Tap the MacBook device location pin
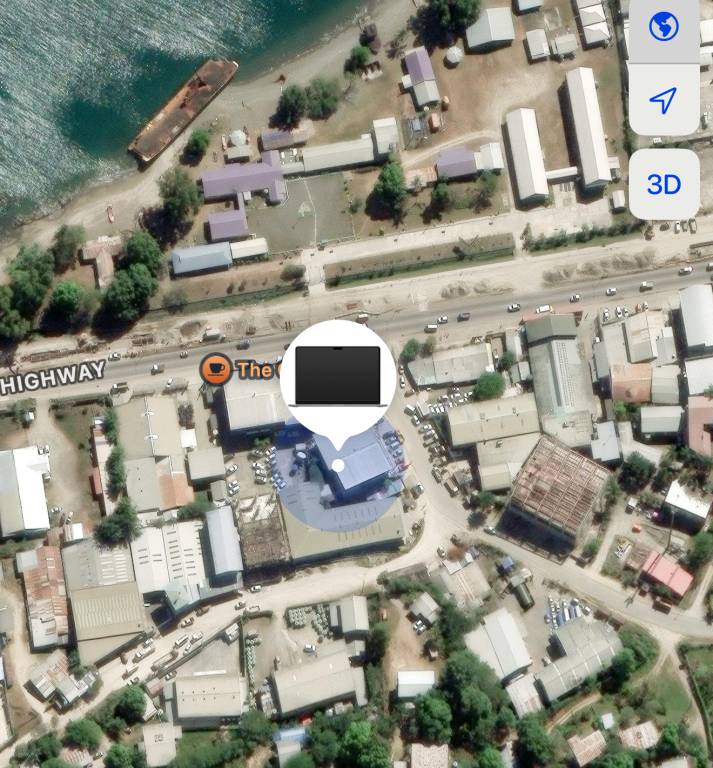 338,377
